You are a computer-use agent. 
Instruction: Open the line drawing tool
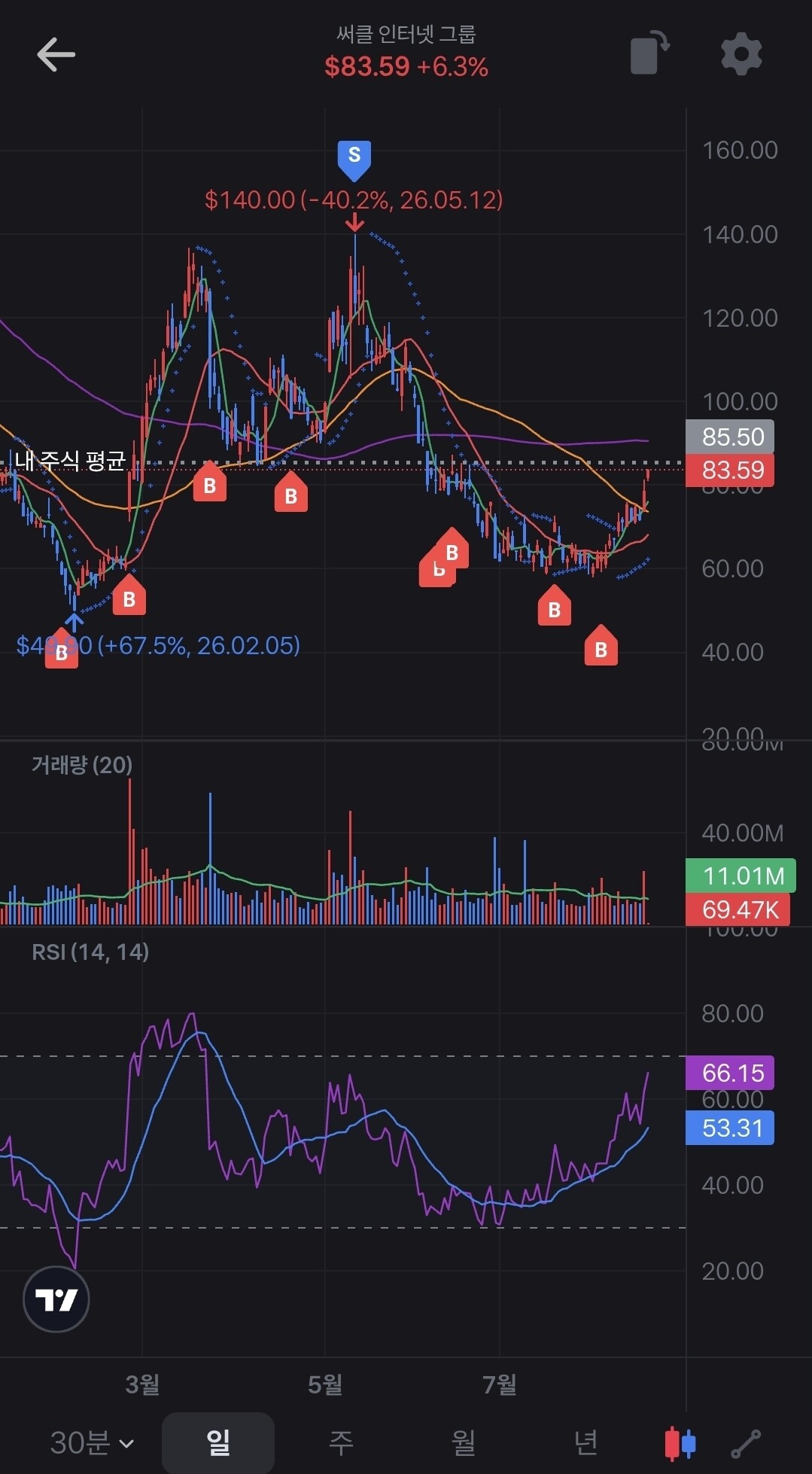point(746,1443)
